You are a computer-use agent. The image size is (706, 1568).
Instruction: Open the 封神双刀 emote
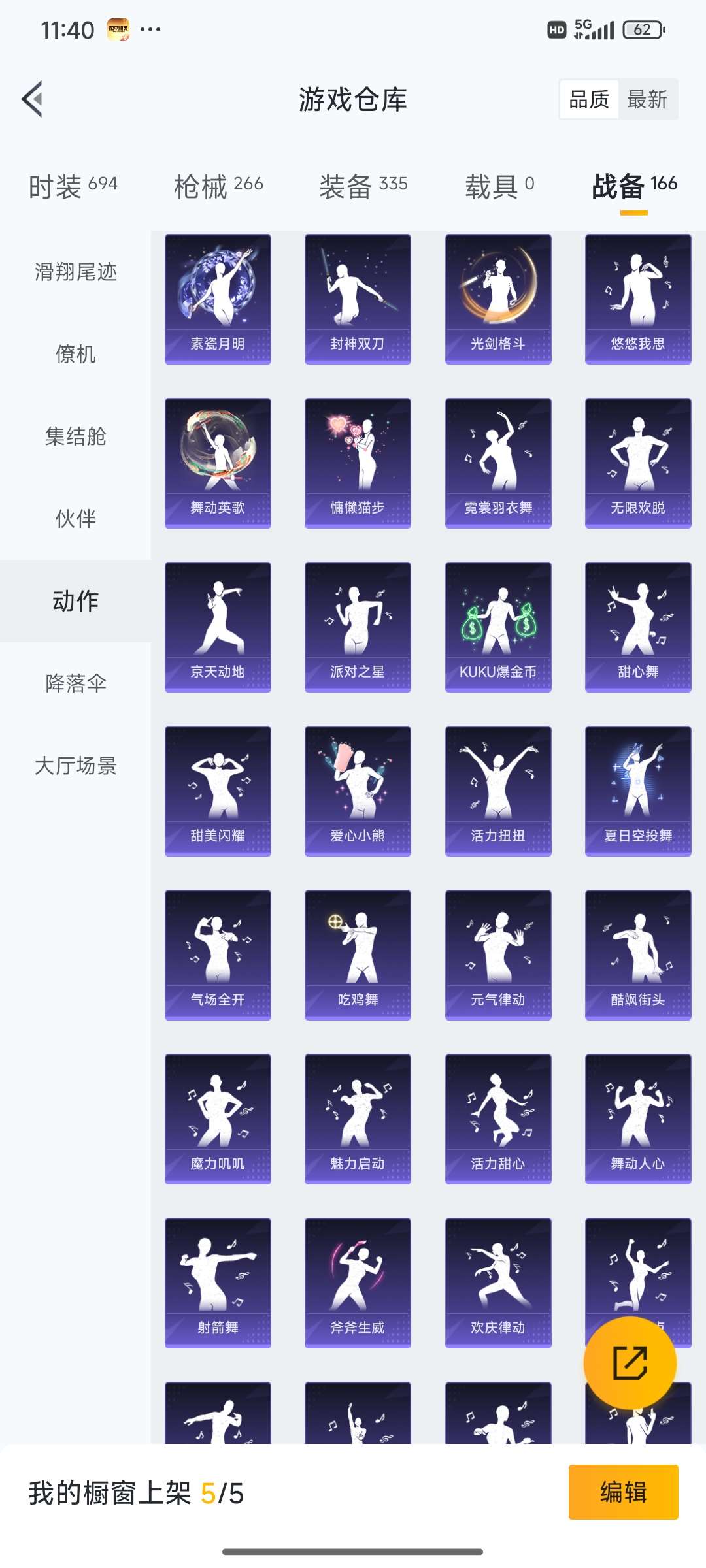(x=358, y=297)
